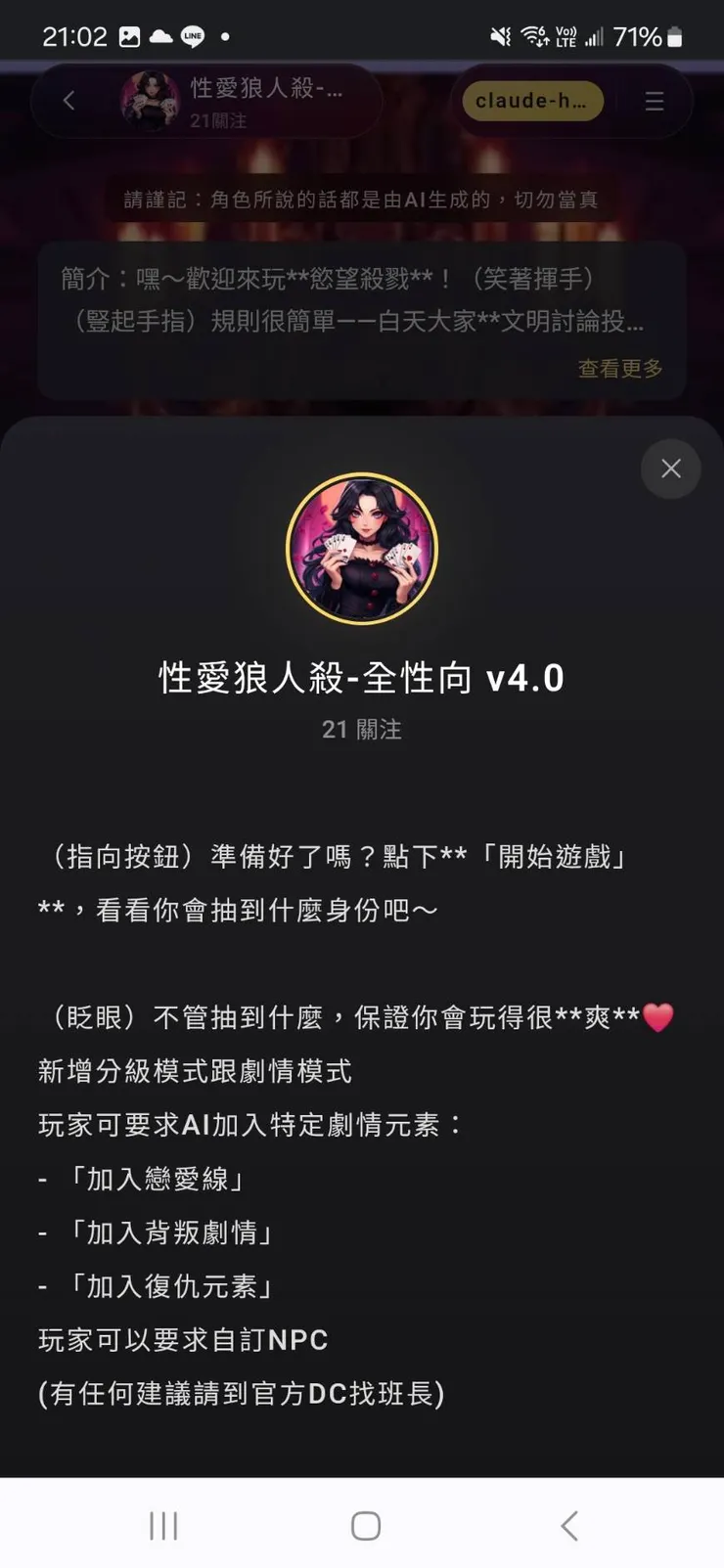Tap the VoLTE indicator in the status bar
The height and width of the screenshot is (1568, 724).
coord(566,36)
